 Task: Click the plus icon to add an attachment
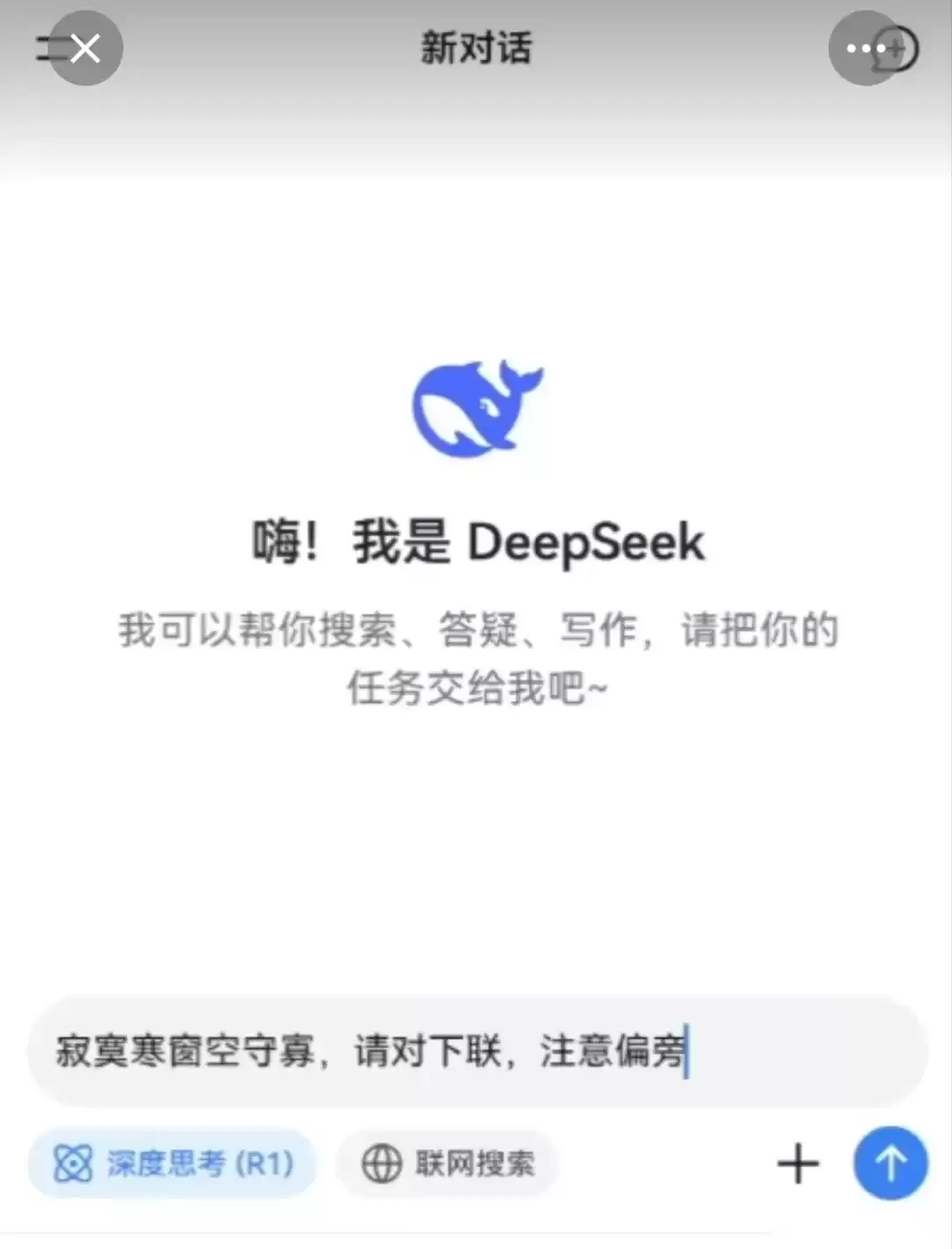click(796, 1164)
